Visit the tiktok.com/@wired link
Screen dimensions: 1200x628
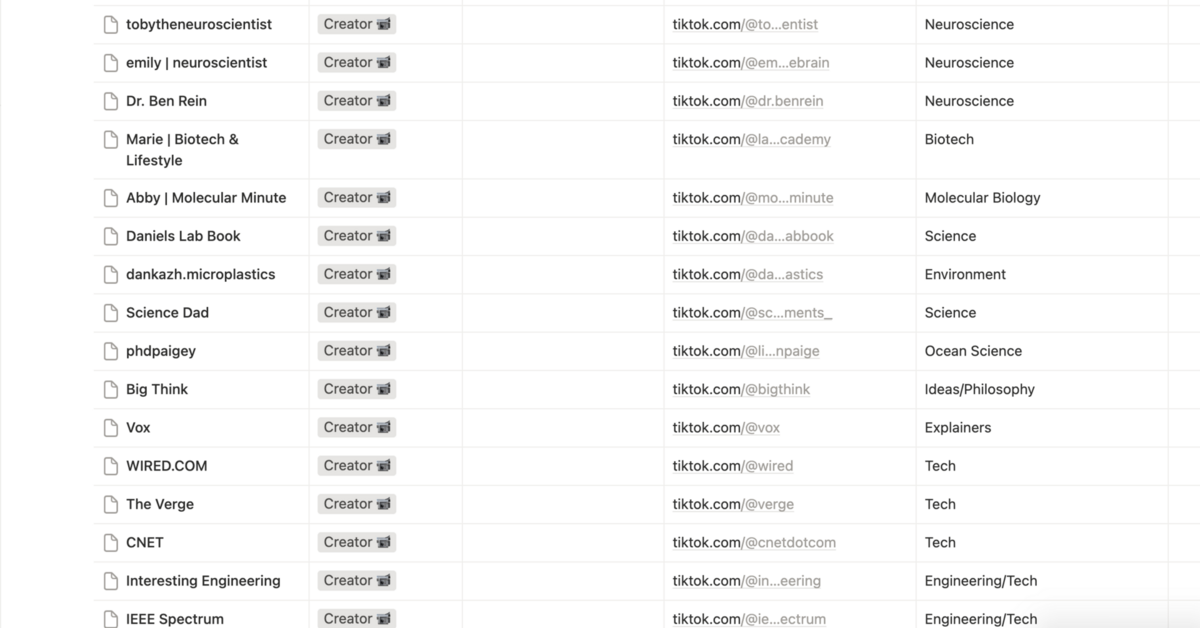(732, 466)
